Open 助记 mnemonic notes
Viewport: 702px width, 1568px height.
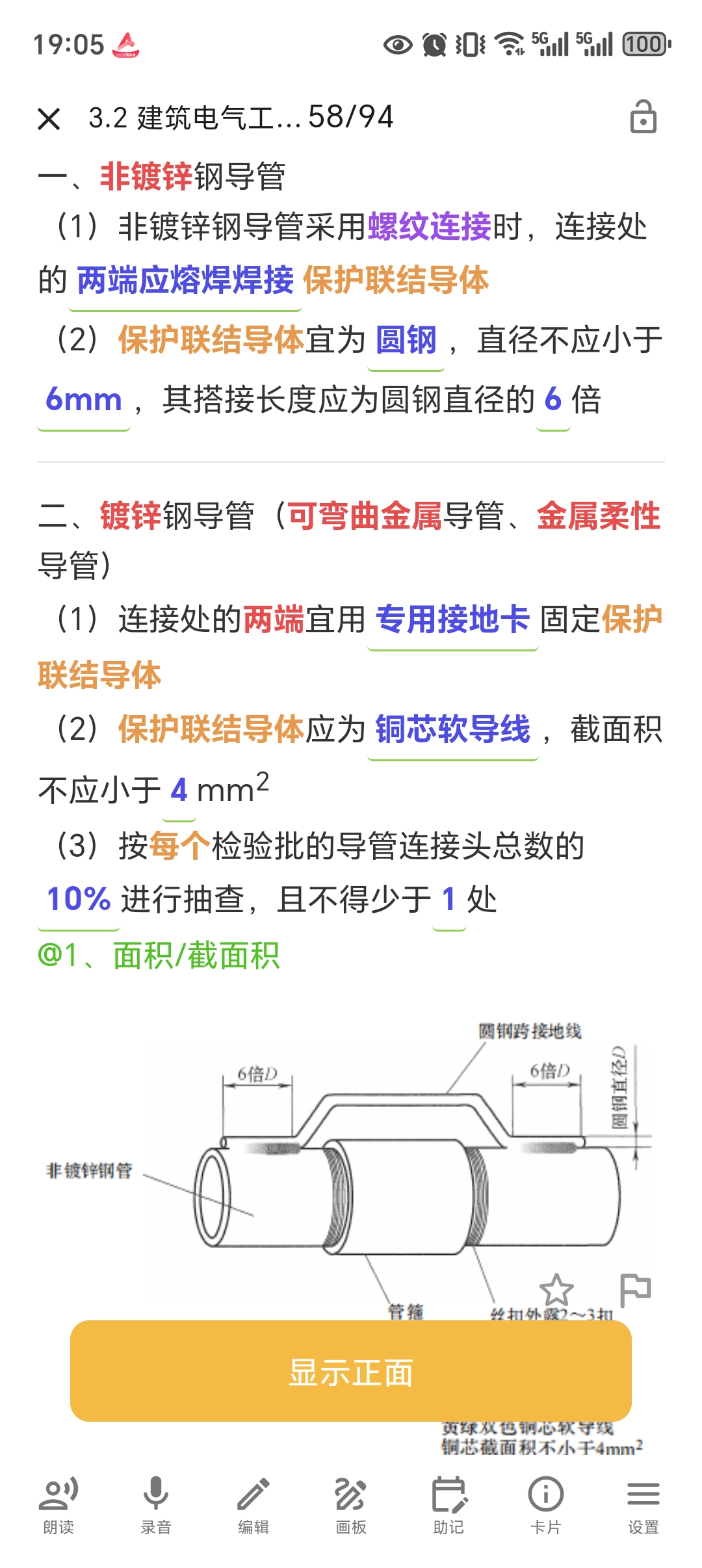coord(448,1504)
